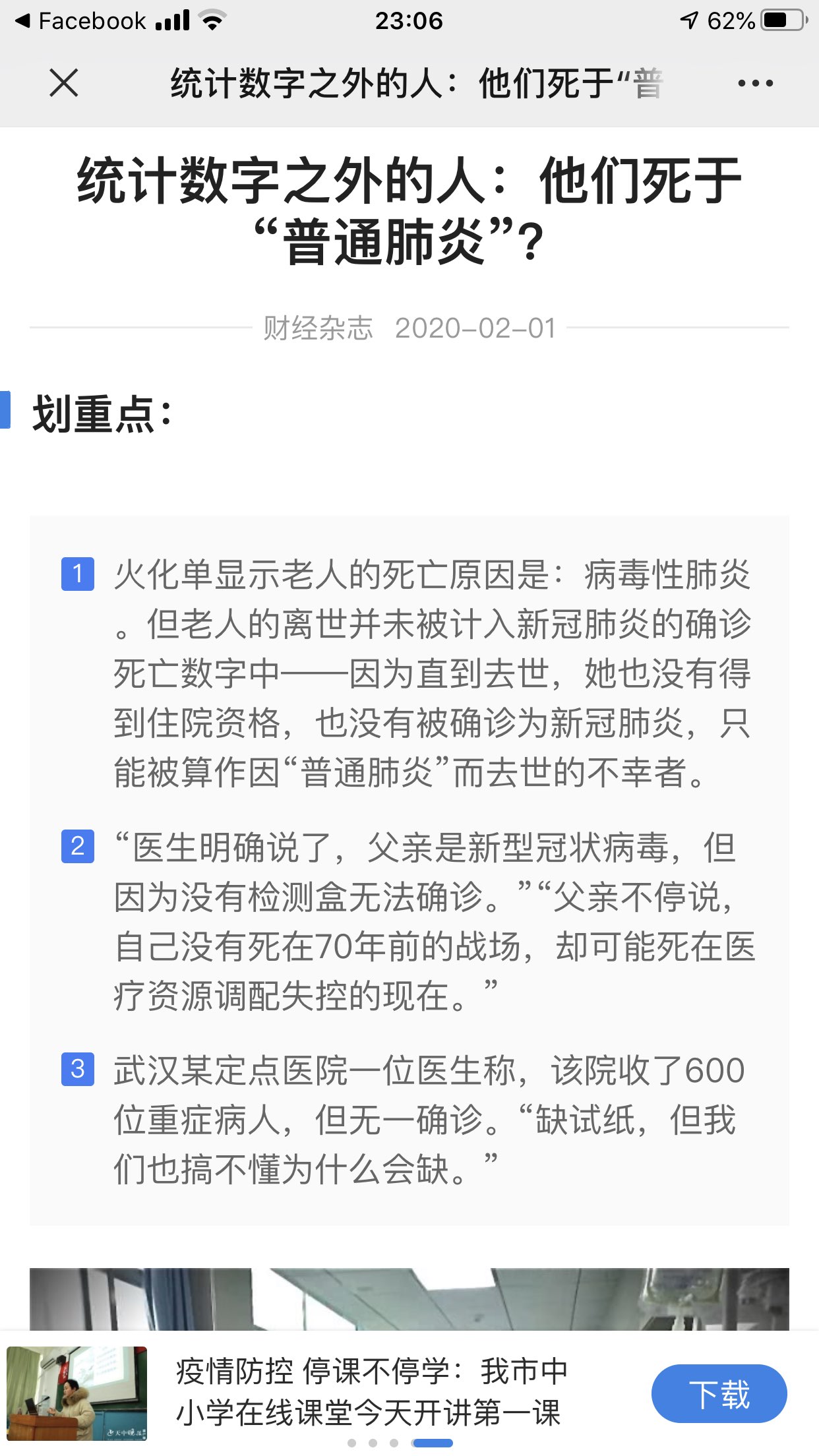Return to Facebook via status bar
This screenshot has height=1456, width=819.
[81, 21]
